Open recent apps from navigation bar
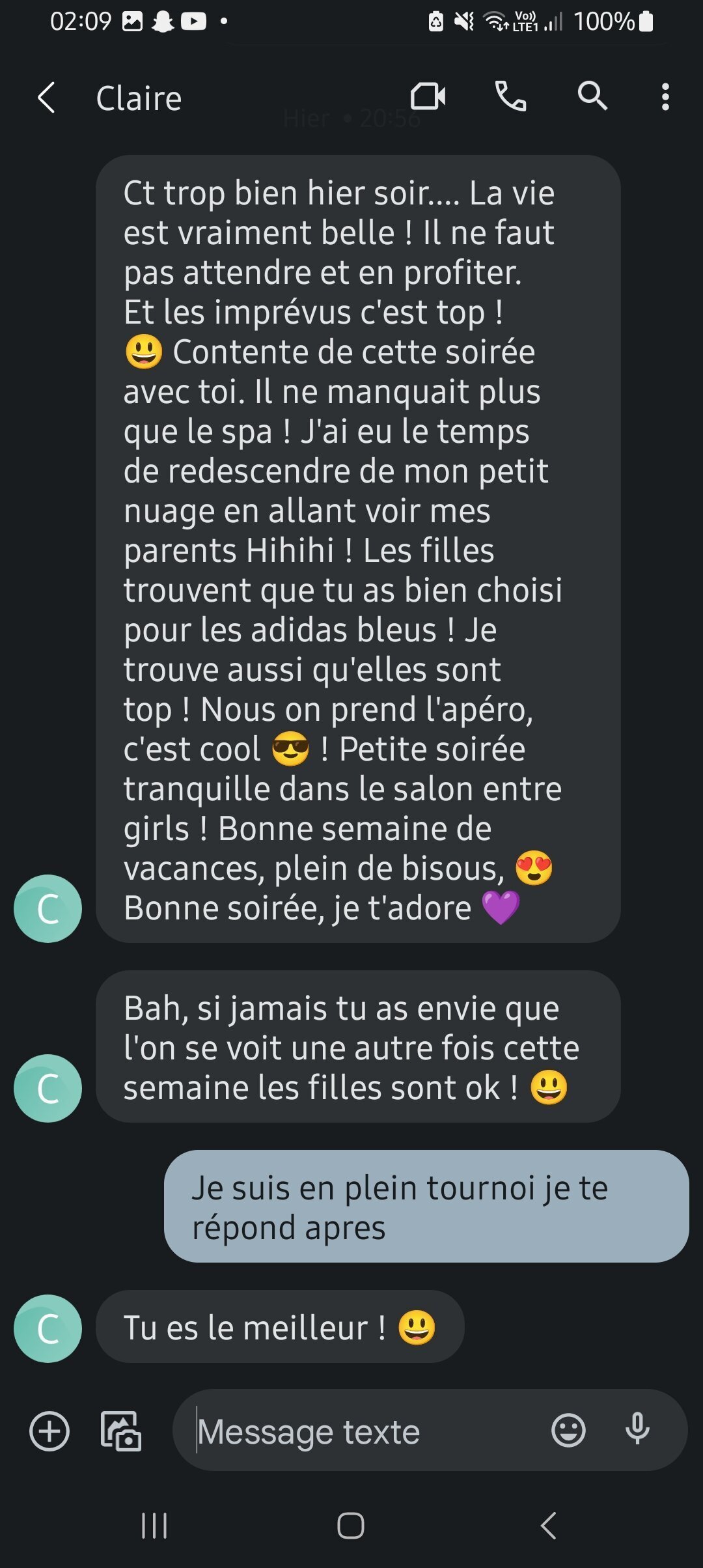The height and width of the screenshot is (1568, 703). [x=154, y=1525]
